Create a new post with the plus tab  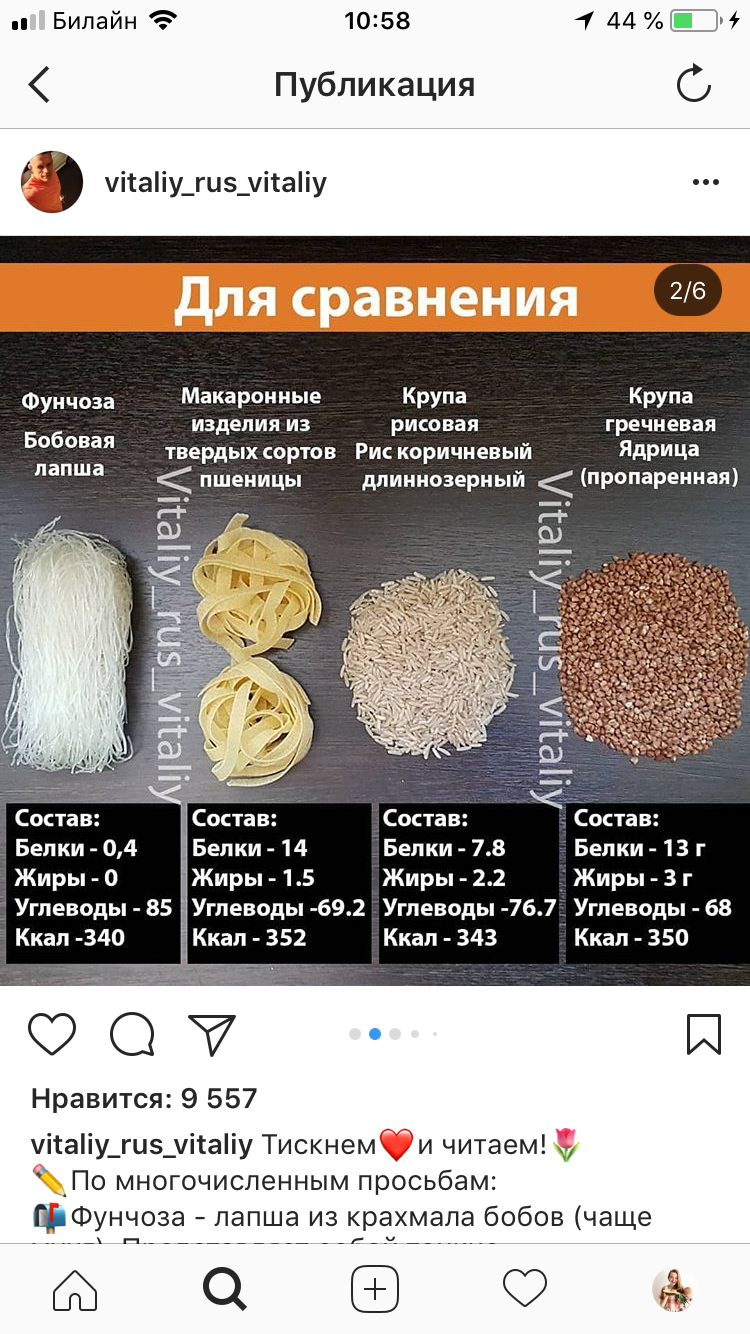[x=375, y=1290]
